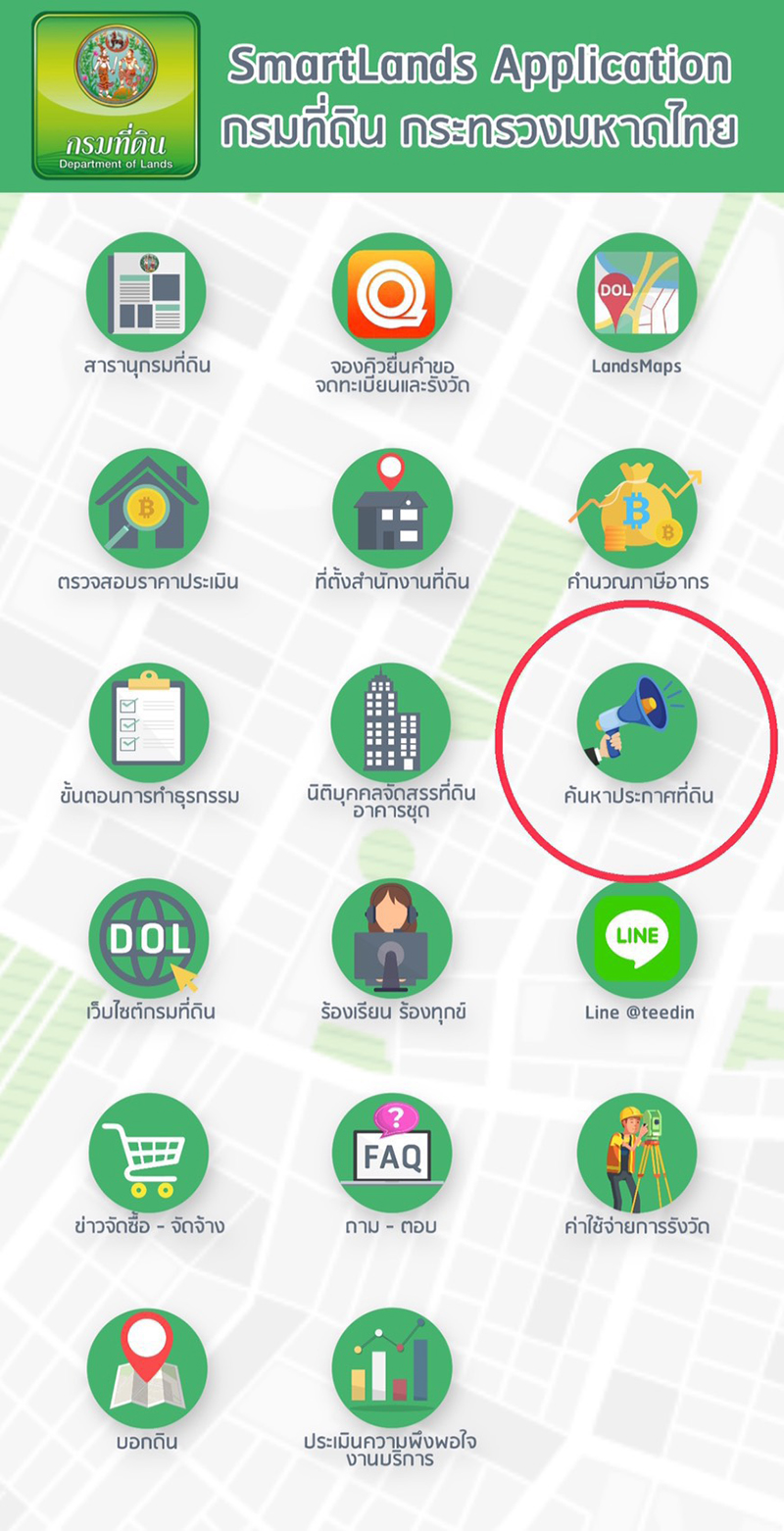Open ประเมินความพึงพอใจงานบริการ survey

coord(392,1369)
